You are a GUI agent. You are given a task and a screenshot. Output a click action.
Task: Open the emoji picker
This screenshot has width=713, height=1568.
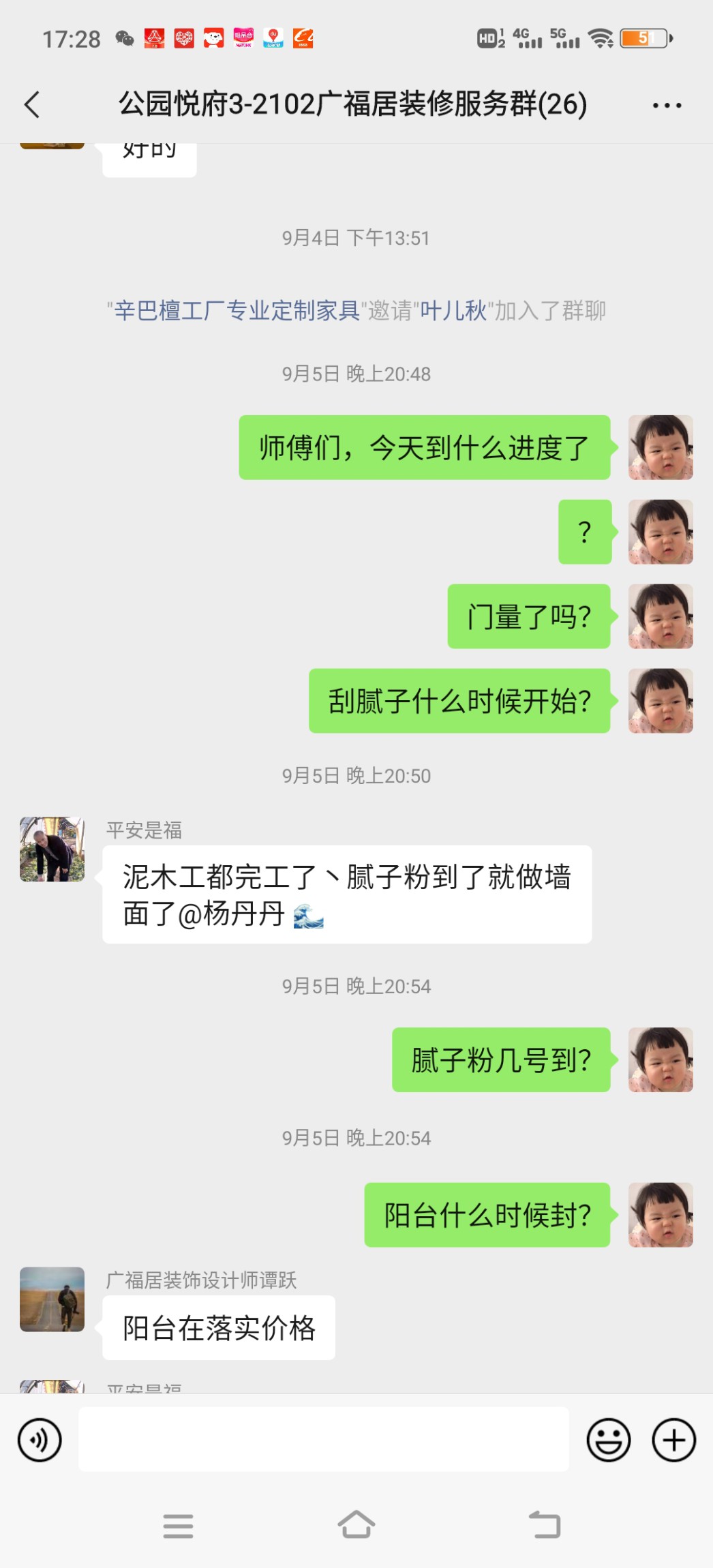point(608,1440)
